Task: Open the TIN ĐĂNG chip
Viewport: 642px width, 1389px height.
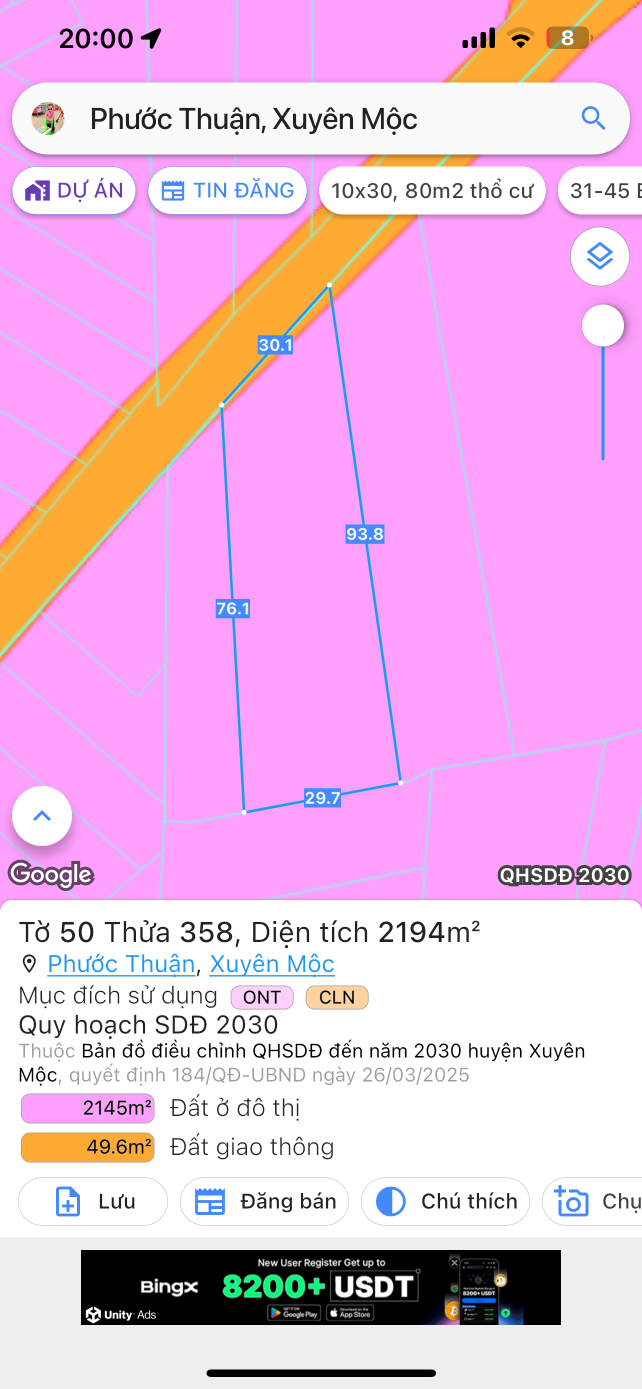Action: pyautogui.click(x=228, y=191)
